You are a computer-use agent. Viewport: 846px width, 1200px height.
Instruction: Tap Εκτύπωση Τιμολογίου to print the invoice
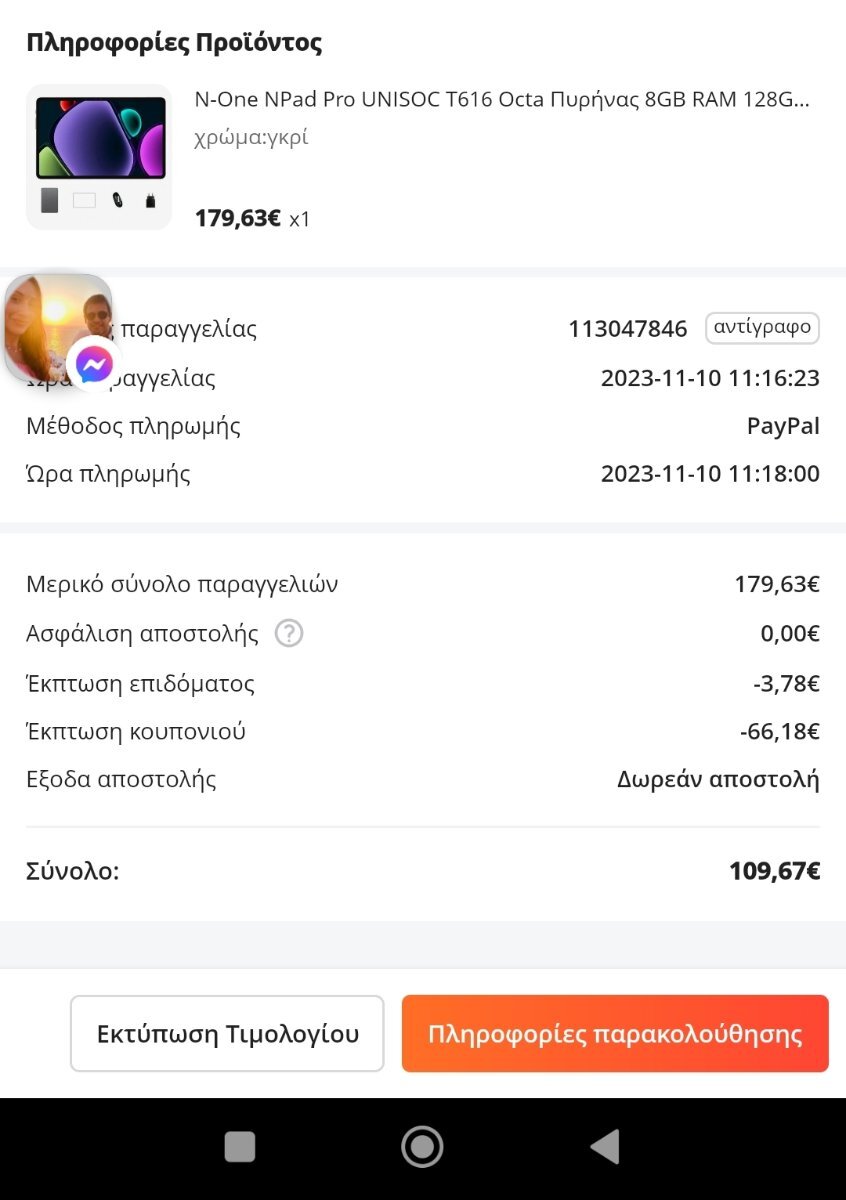click(x=227, y=1033)
